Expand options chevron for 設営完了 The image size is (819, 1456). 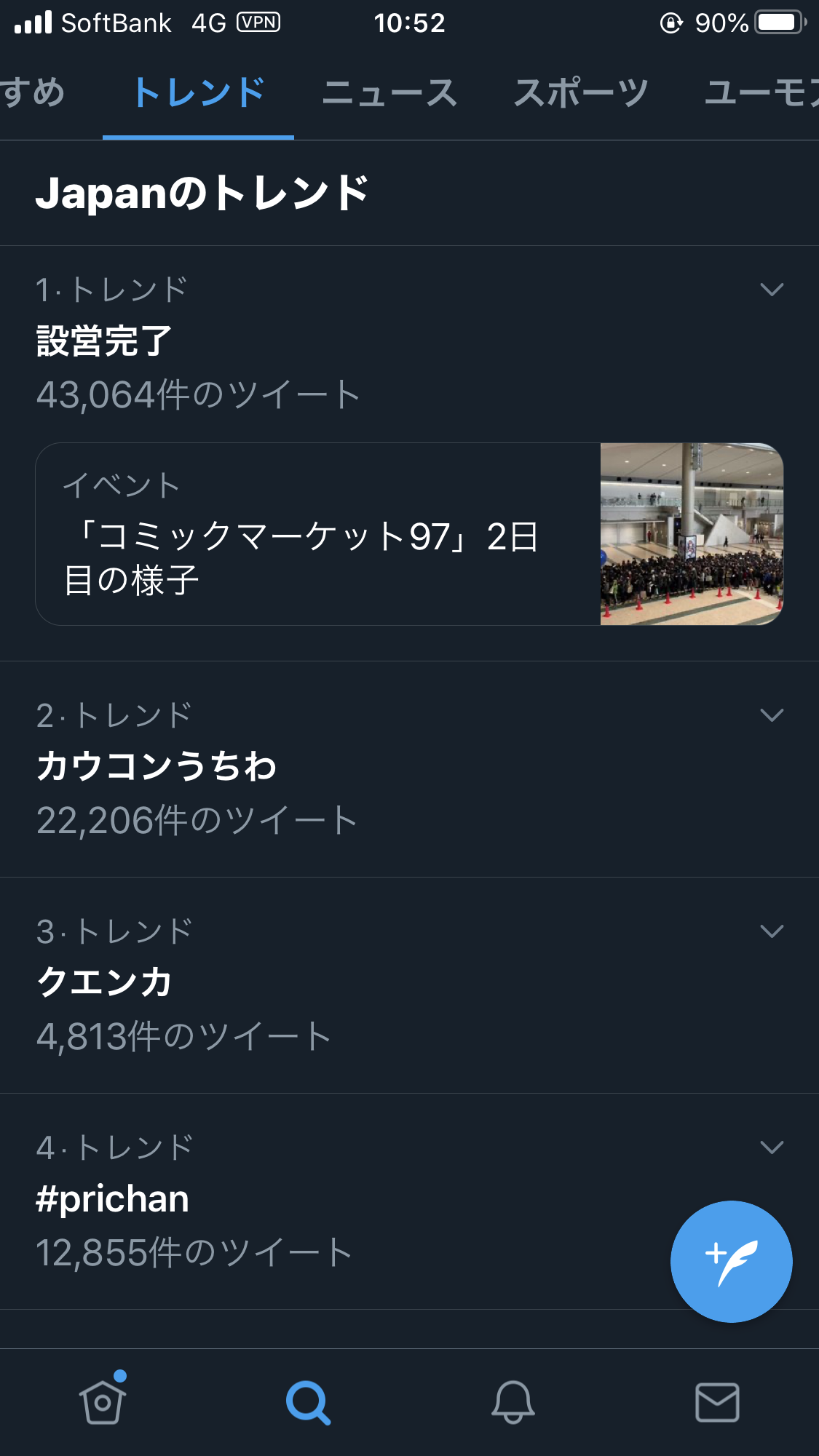[x=771, y=290]
